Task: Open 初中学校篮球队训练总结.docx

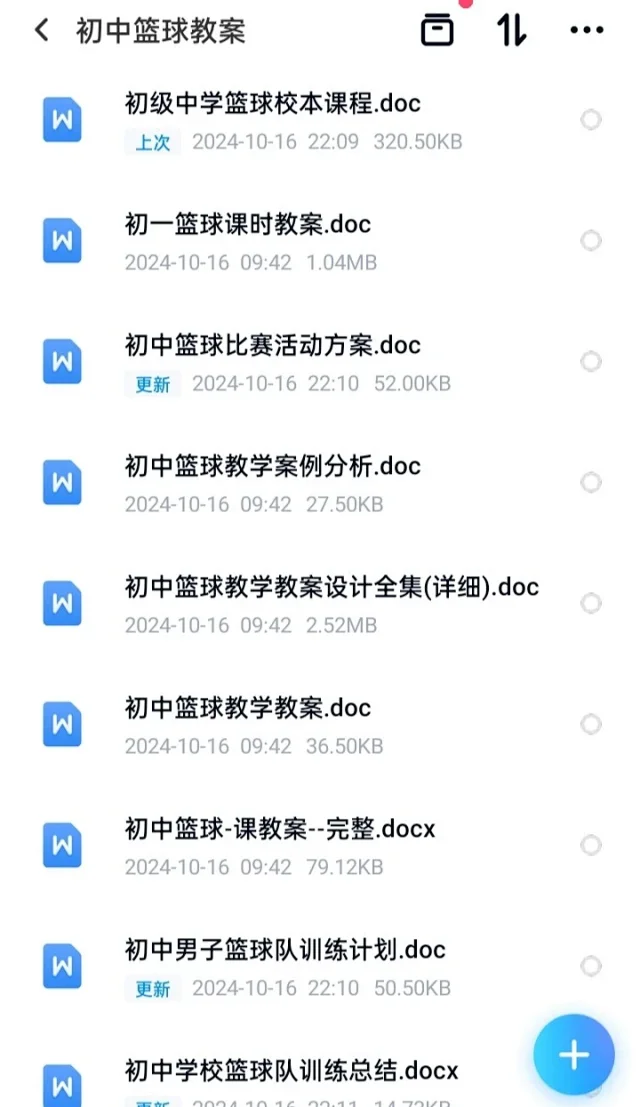Action: [x=291, y=1071]
